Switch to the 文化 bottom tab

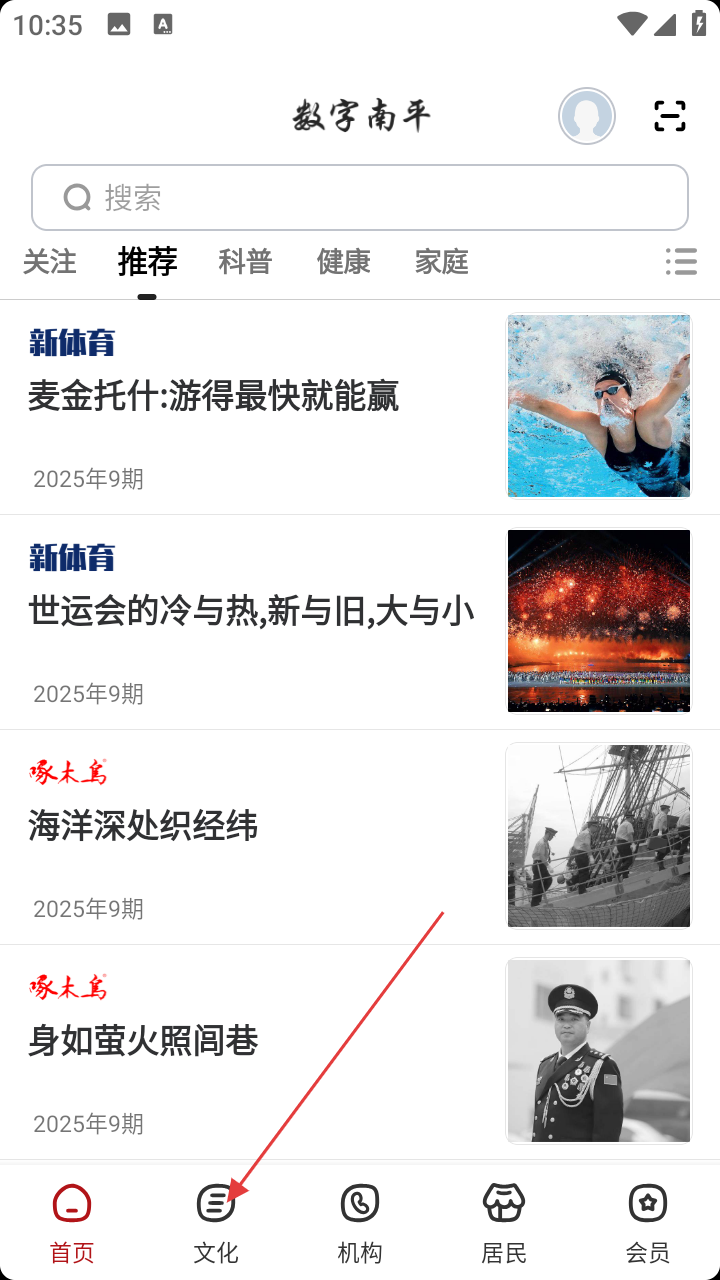tap(216, 1222)
